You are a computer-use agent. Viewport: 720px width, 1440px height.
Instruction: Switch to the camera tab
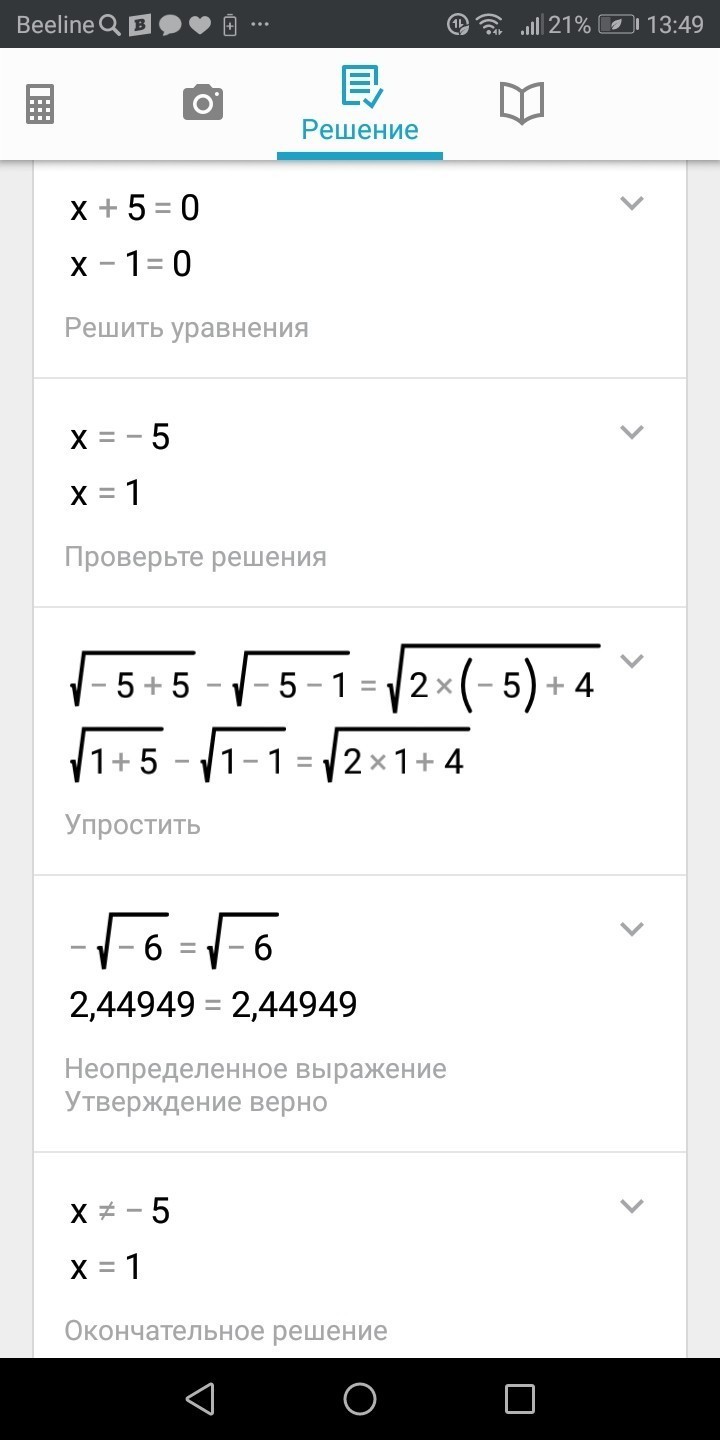[x=203, y=103]
